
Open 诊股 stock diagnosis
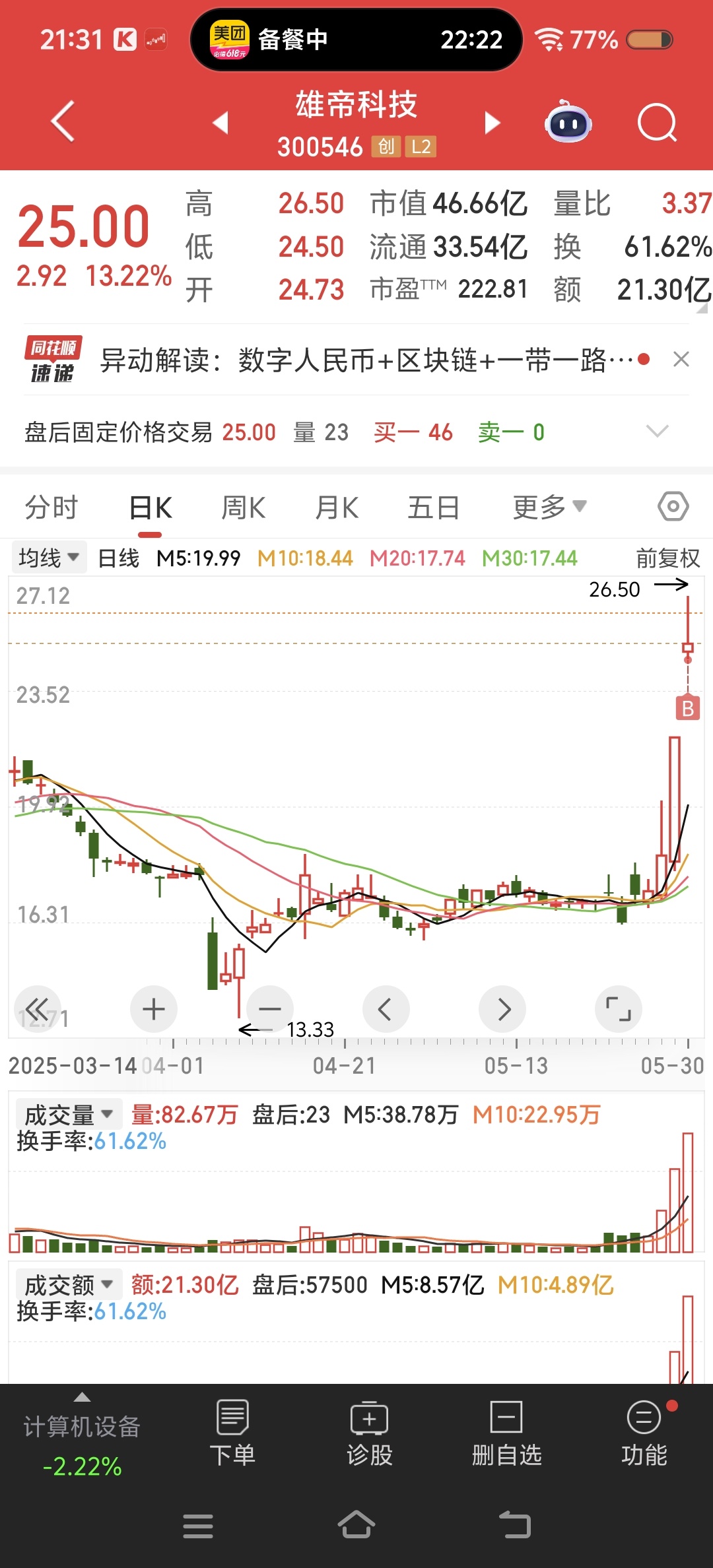click(x=370, y=1433)
